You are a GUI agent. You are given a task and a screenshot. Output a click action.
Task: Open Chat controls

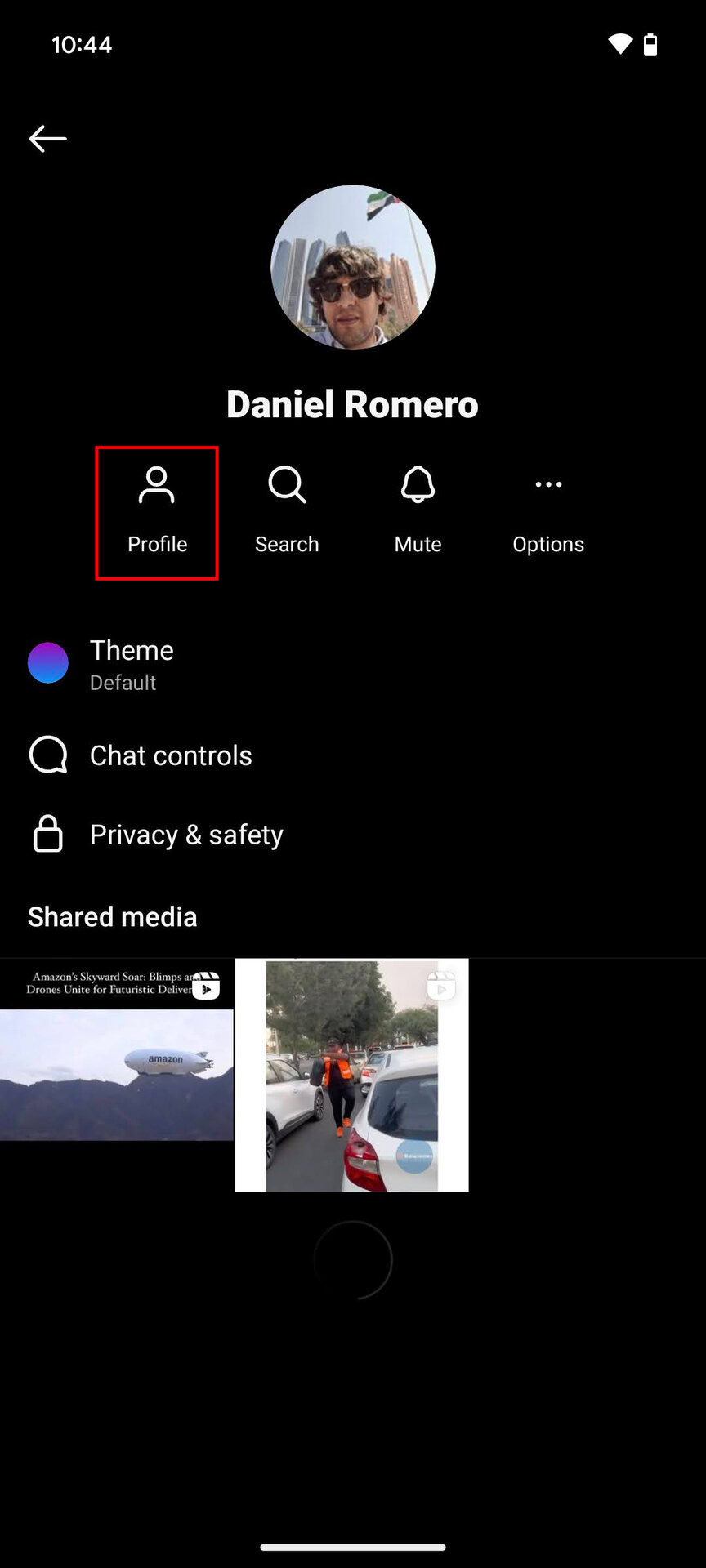[x=170, y=755]
